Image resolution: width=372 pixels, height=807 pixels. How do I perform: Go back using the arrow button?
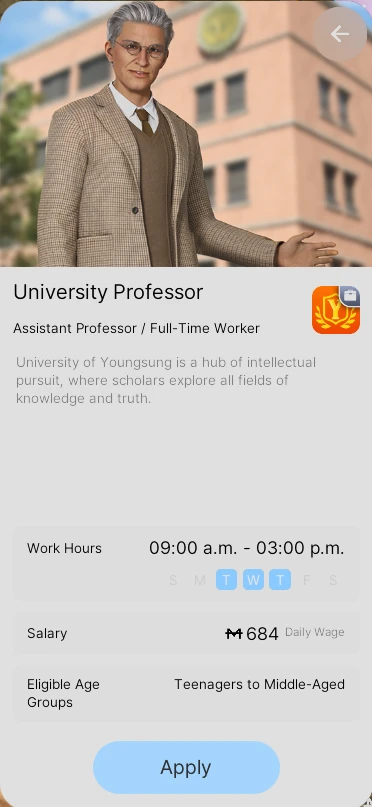(340, 34)
